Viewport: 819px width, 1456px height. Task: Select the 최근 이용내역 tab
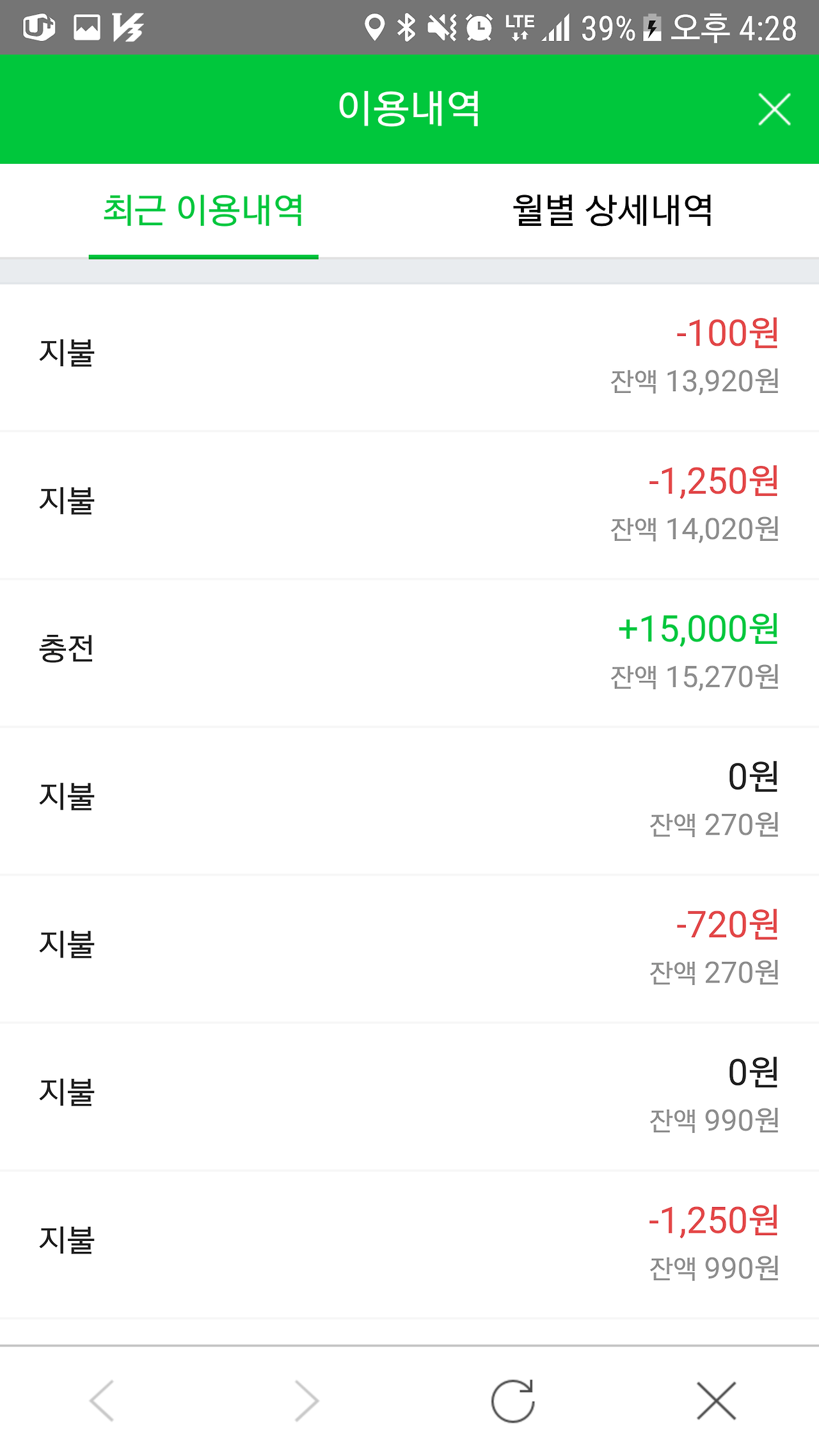coord(203,211)
